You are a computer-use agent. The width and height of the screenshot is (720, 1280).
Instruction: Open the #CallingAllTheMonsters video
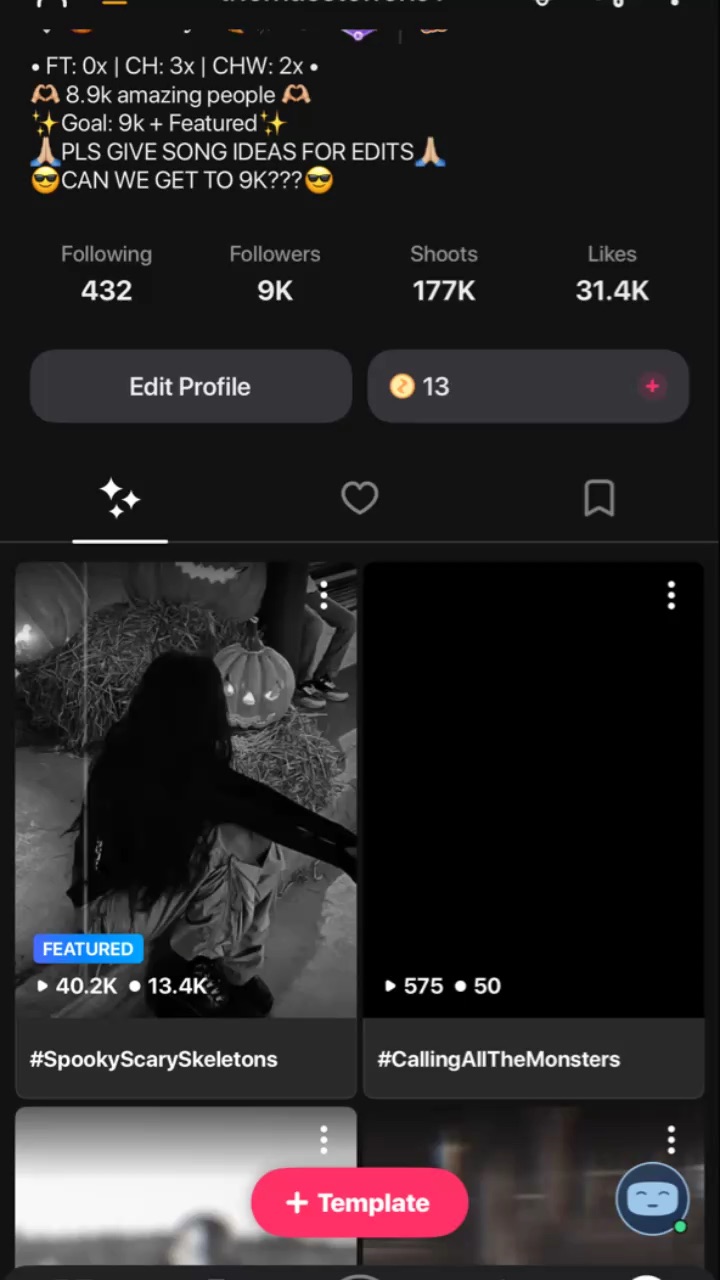coord(533,790)
